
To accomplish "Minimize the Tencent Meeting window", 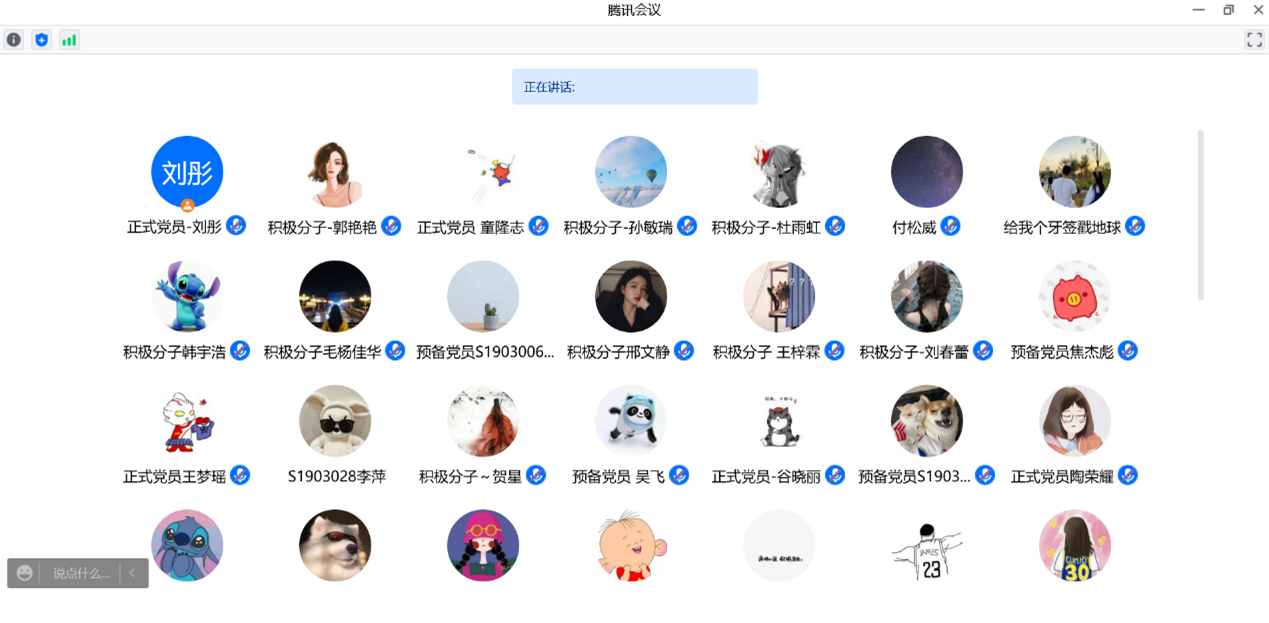I will tap(1198, 10).
